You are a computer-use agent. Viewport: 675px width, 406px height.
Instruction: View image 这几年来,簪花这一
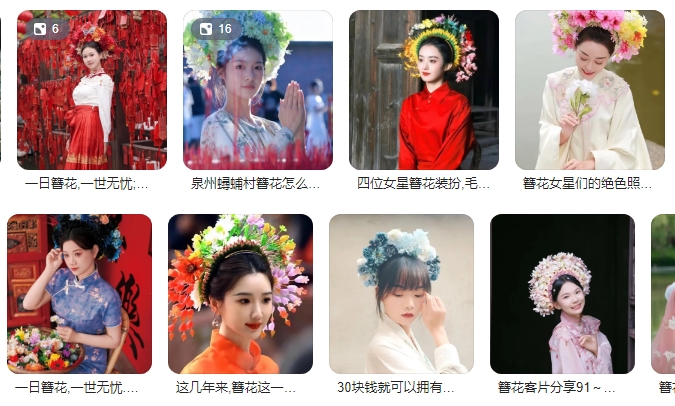(x=241, y=294)
